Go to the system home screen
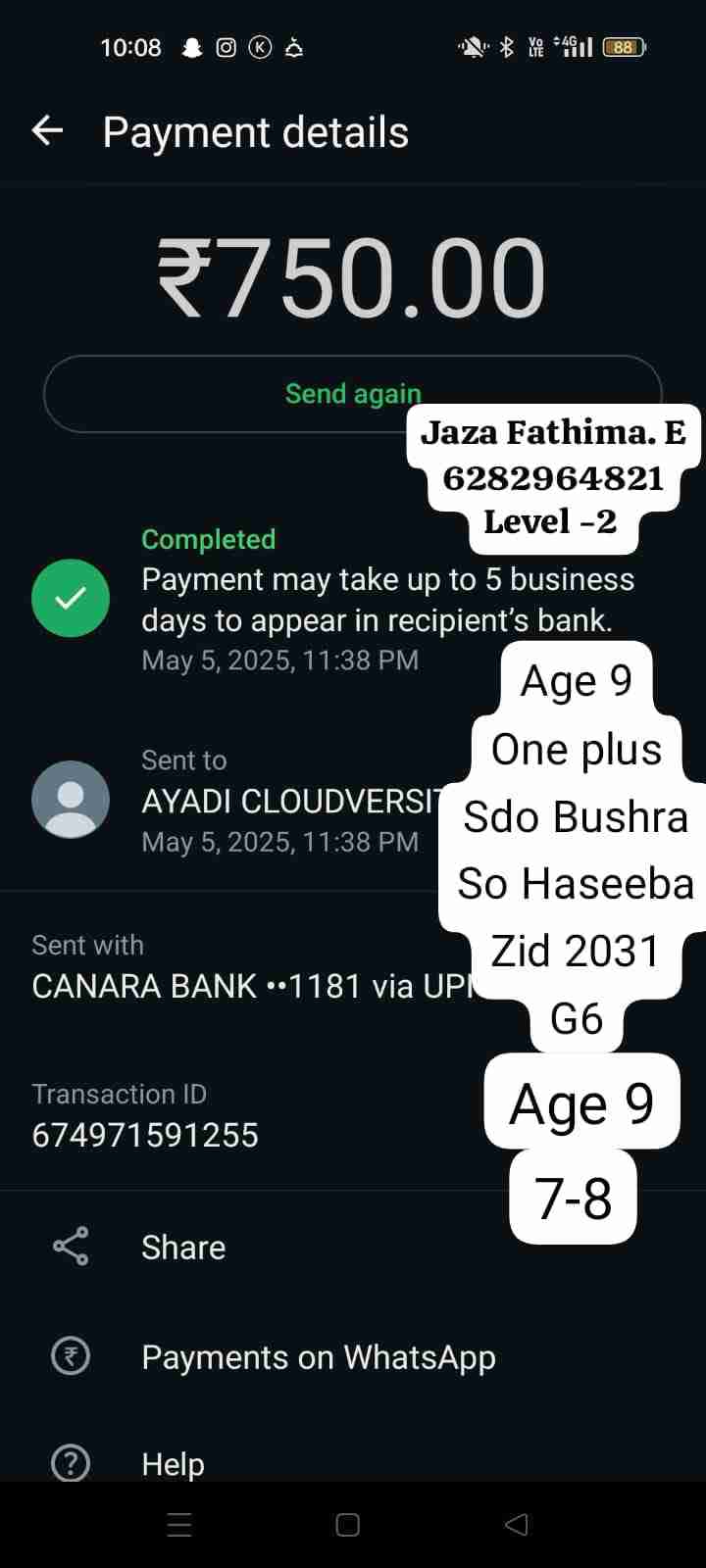The height and width of the screenshot is (1568, 706). 347,1525
